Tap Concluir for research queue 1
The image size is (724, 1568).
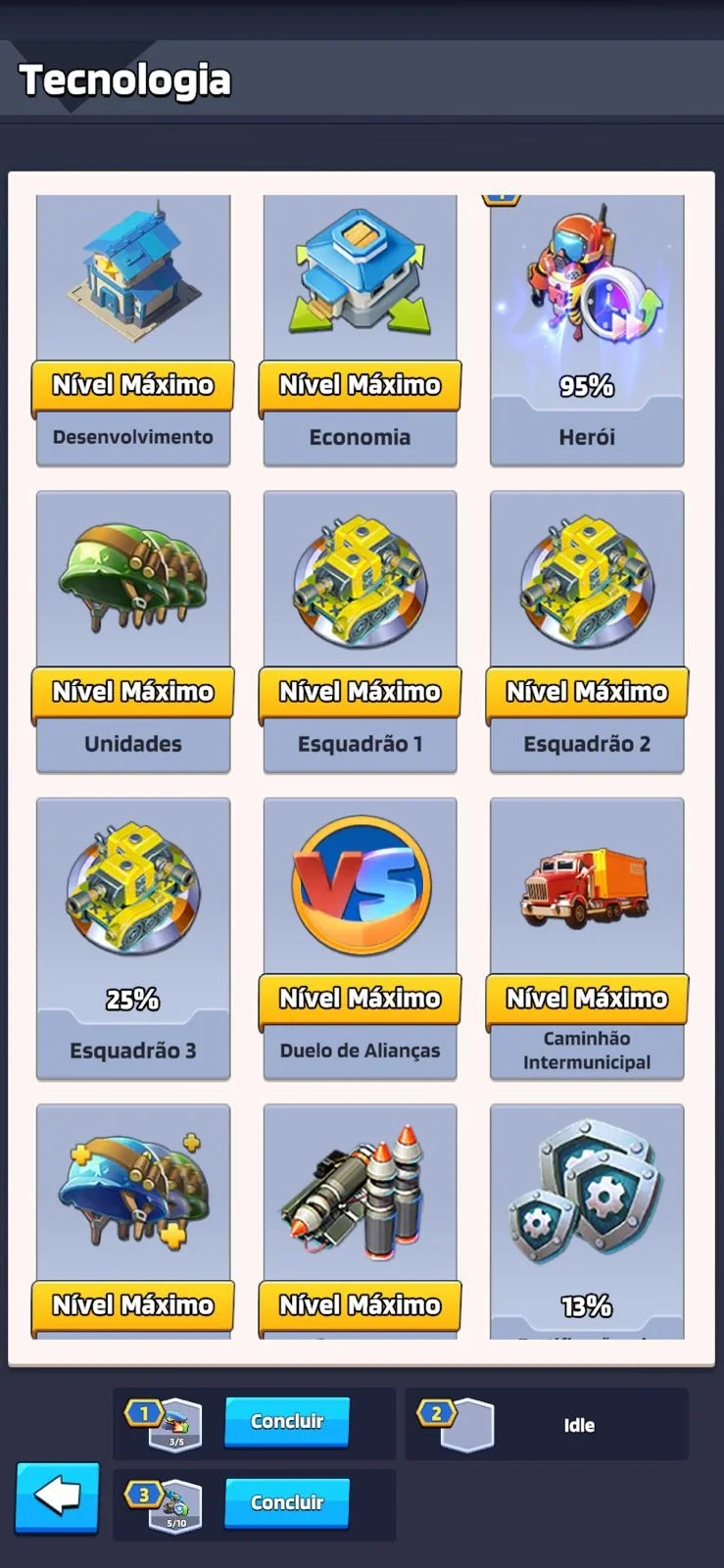(287, 1422)
